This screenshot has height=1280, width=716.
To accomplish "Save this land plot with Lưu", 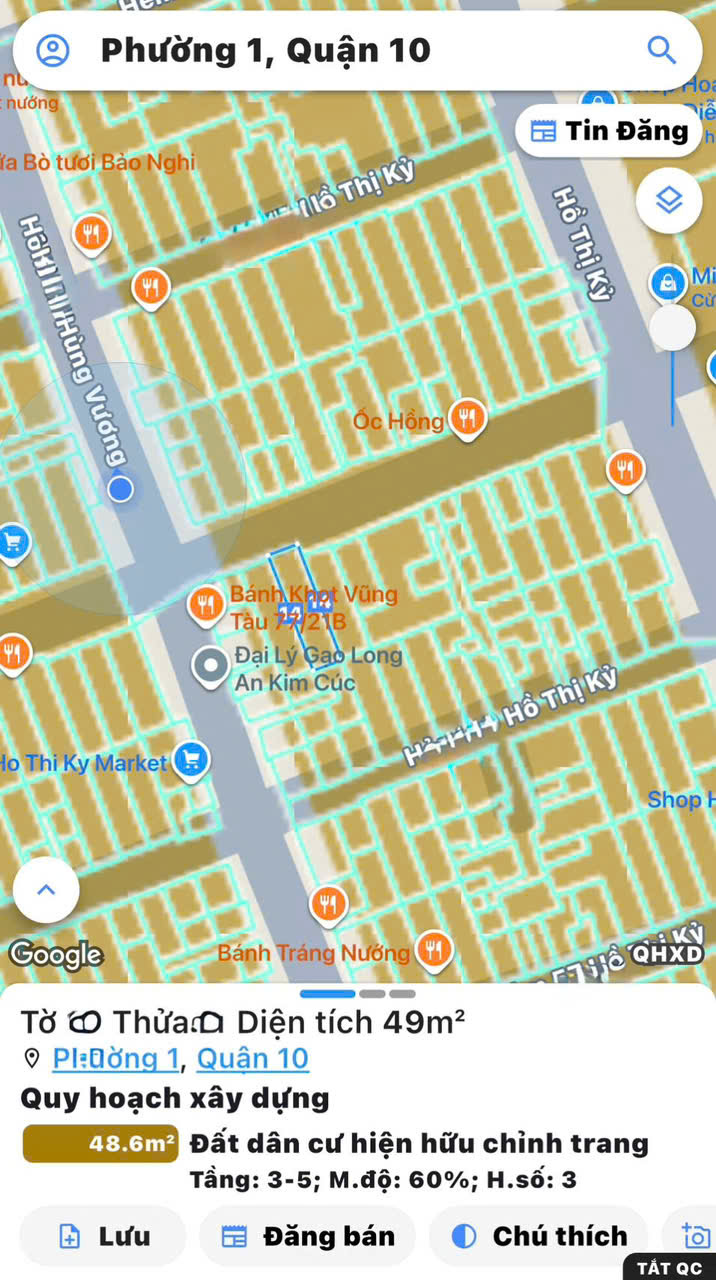I will [x=103, y=1236].
